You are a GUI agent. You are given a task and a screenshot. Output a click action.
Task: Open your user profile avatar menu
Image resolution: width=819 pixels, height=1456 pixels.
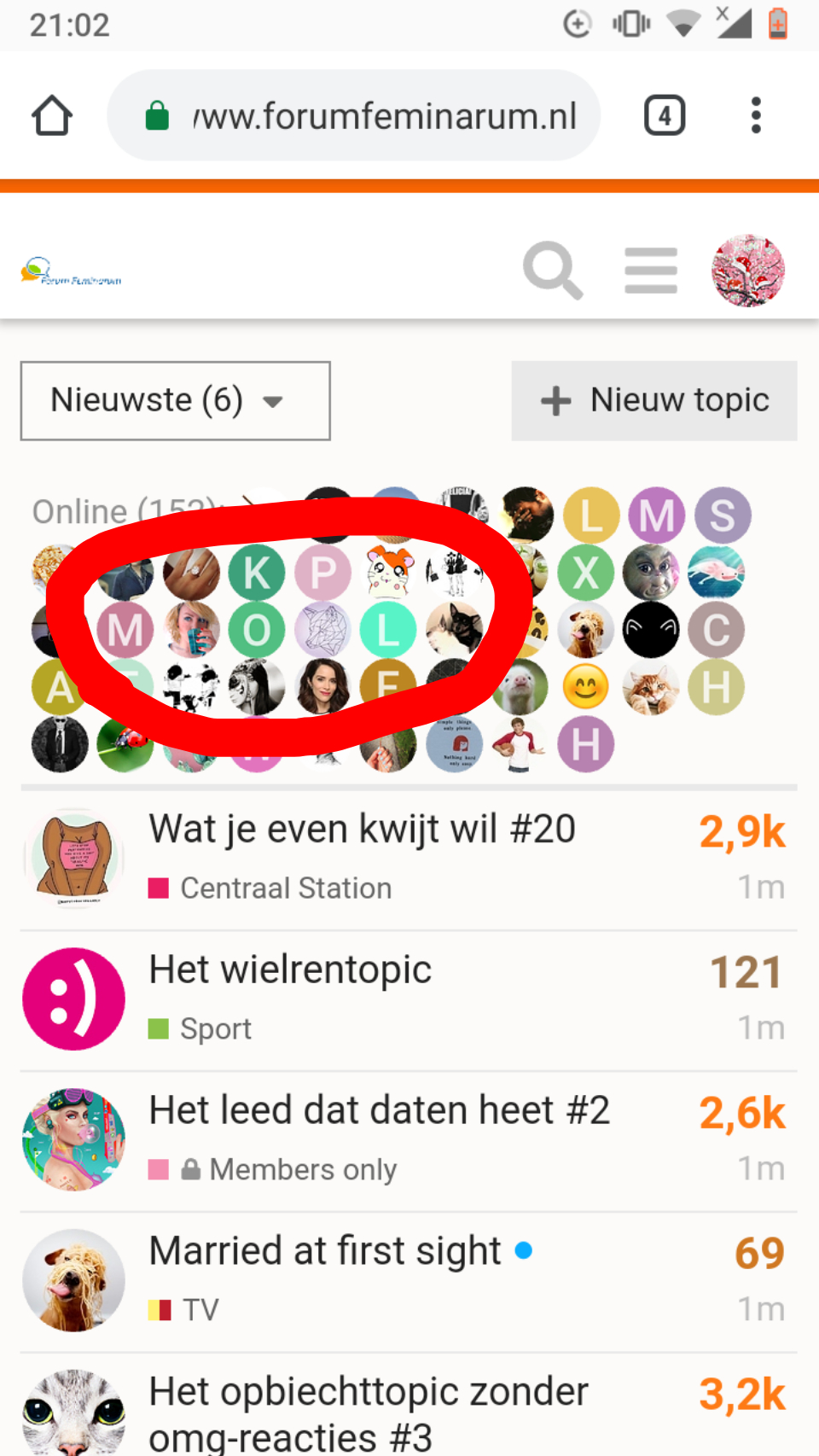pyautogui.click(x=748, y=271)
